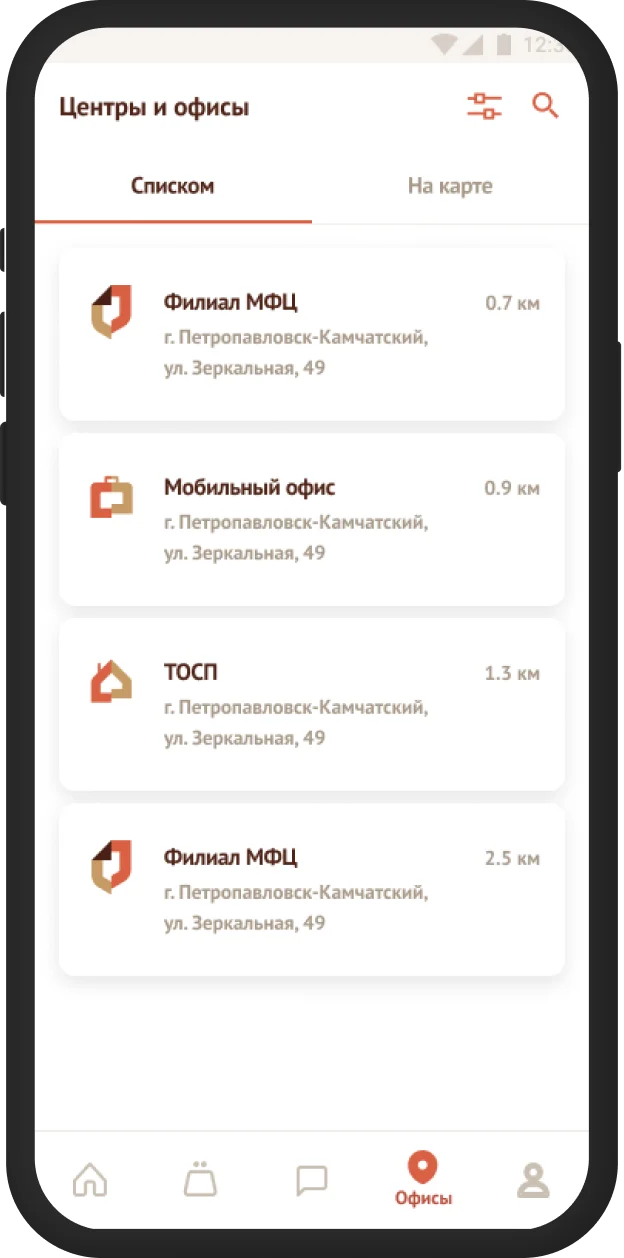Switch to the Списком tab
Screen dimensions: 624x1258
click(173, 187)
